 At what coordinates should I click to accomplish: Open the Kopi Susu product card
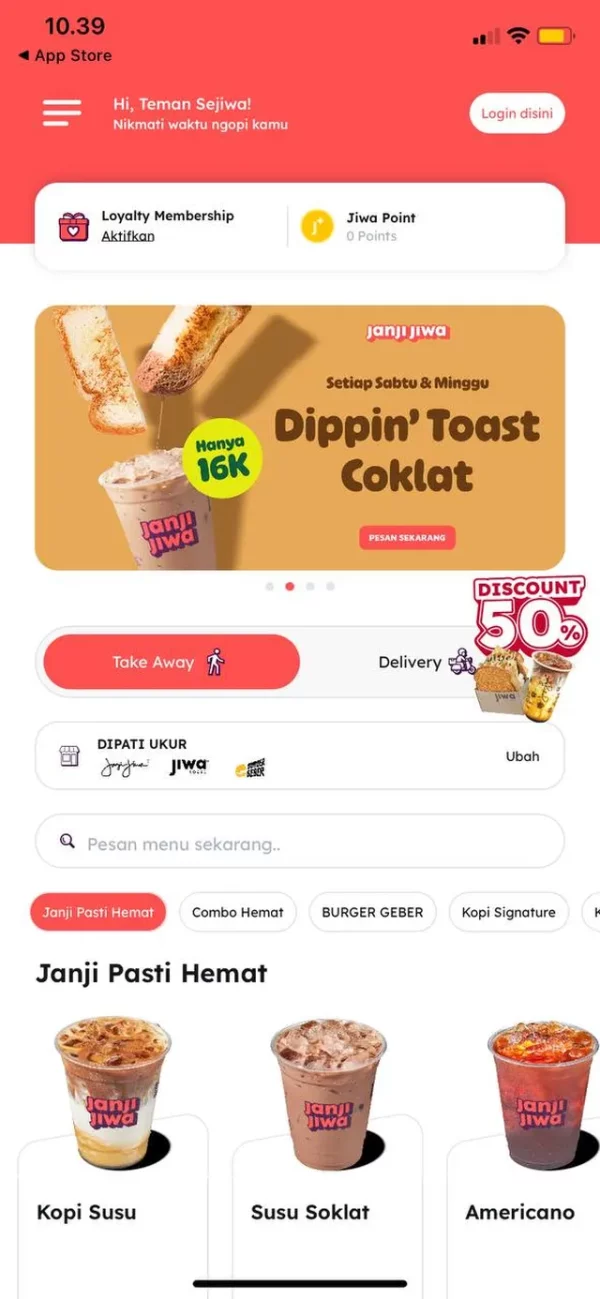110,1150
